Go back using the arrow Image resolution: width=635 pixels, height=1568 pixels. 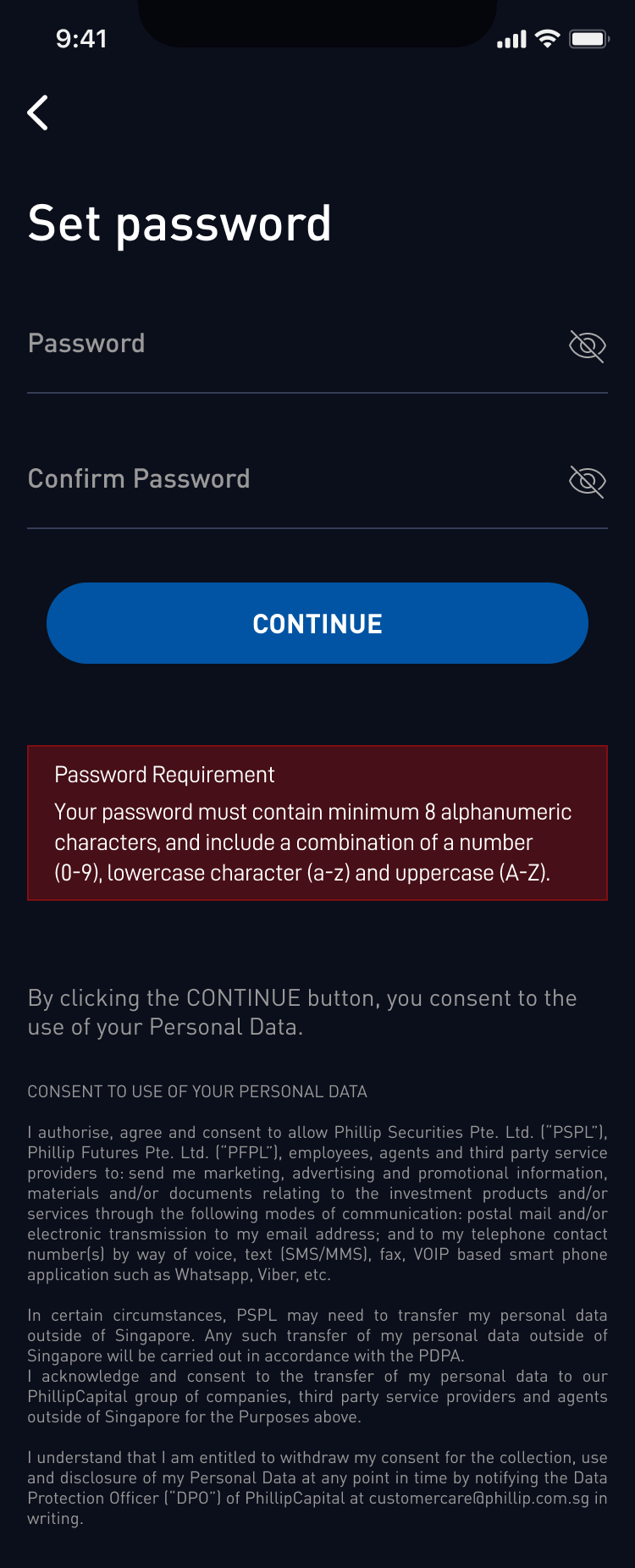tap(38, 113)
